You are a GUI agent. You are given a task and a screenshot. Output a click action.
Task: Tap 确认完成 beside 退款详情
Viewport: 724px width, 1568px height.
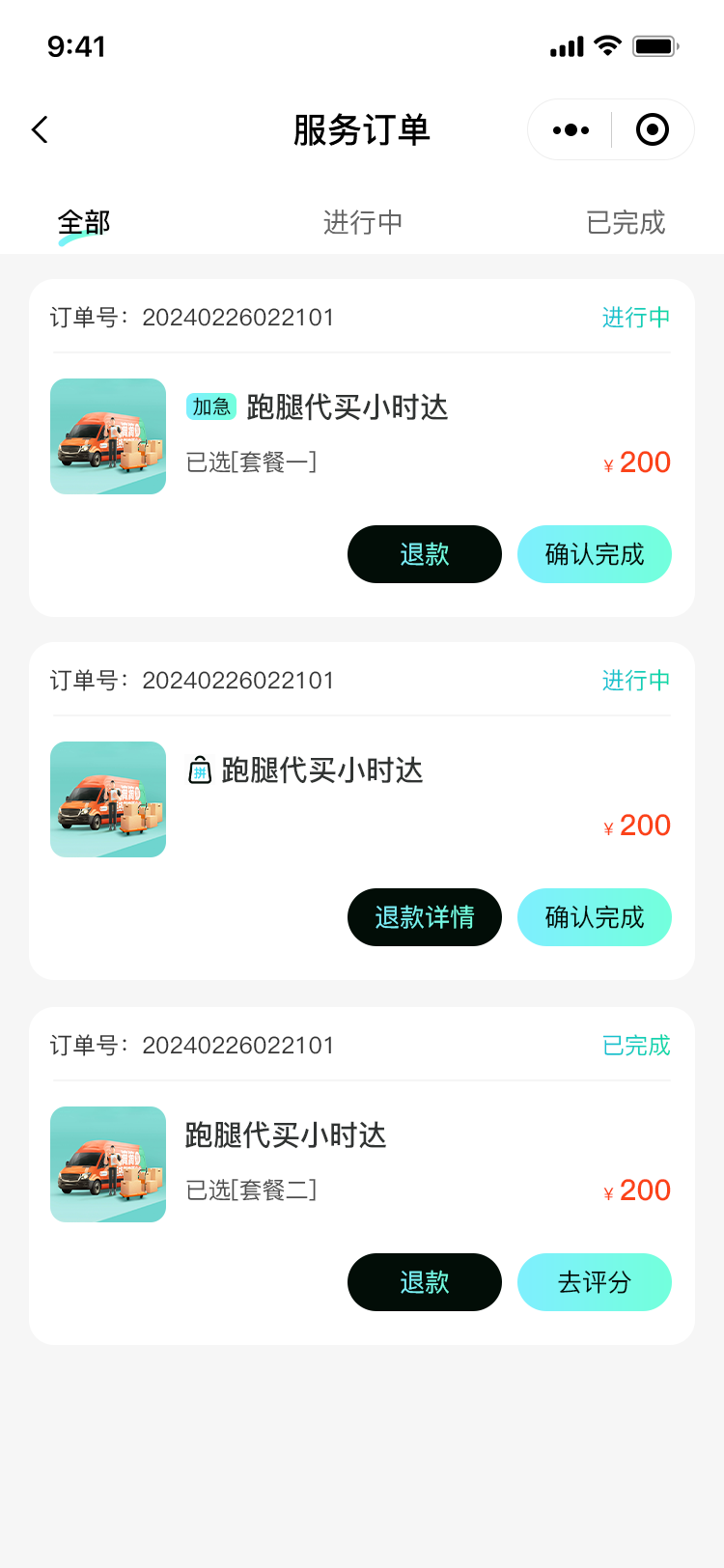[595, 917]
